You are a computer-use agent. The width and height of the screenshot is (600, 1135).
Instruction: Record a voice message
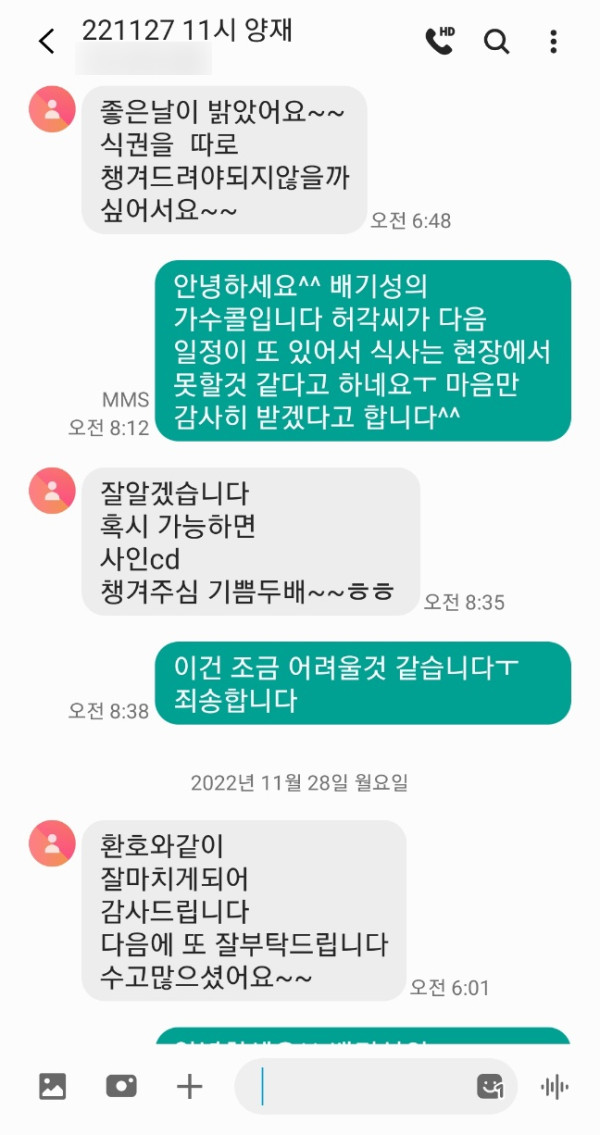[554, 1087]
